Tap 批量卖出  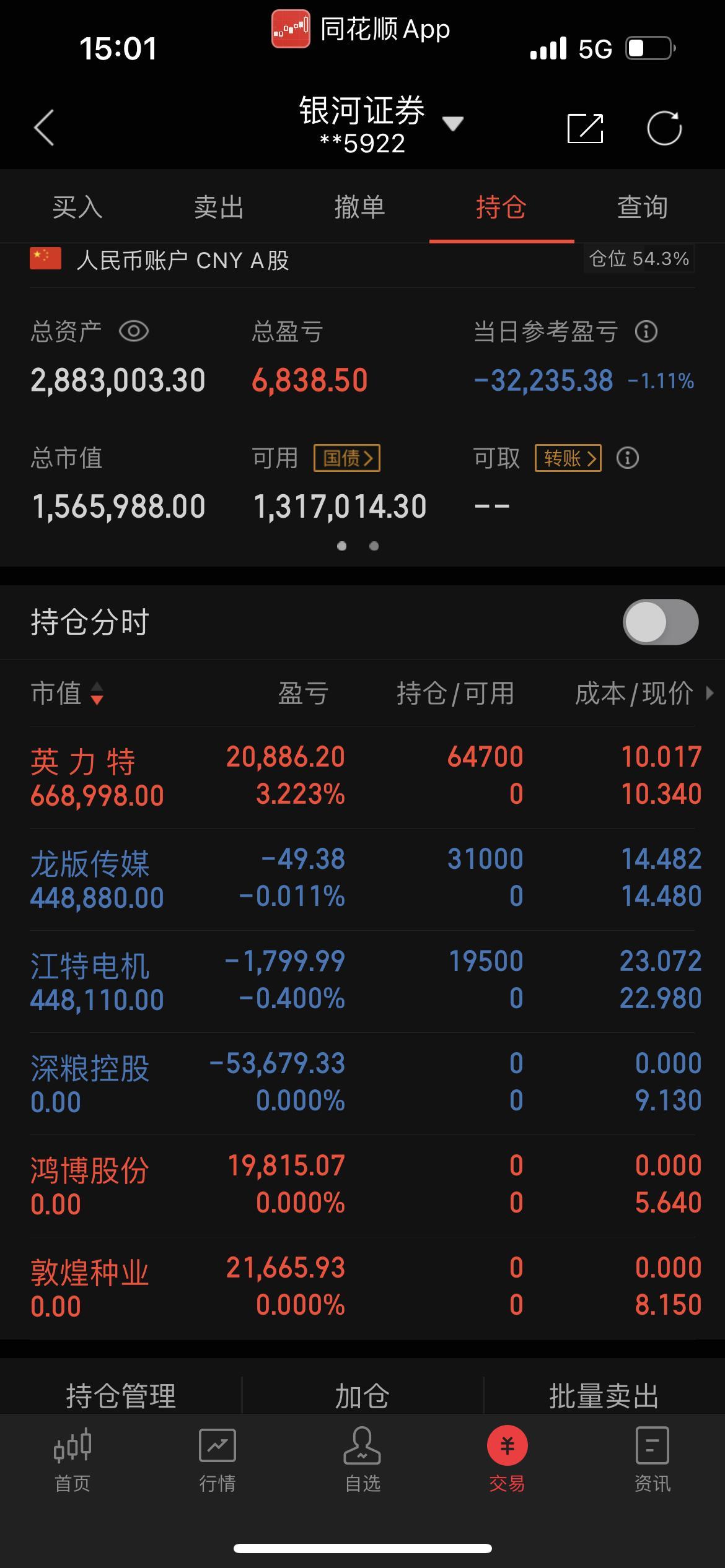click(604, 1396)
